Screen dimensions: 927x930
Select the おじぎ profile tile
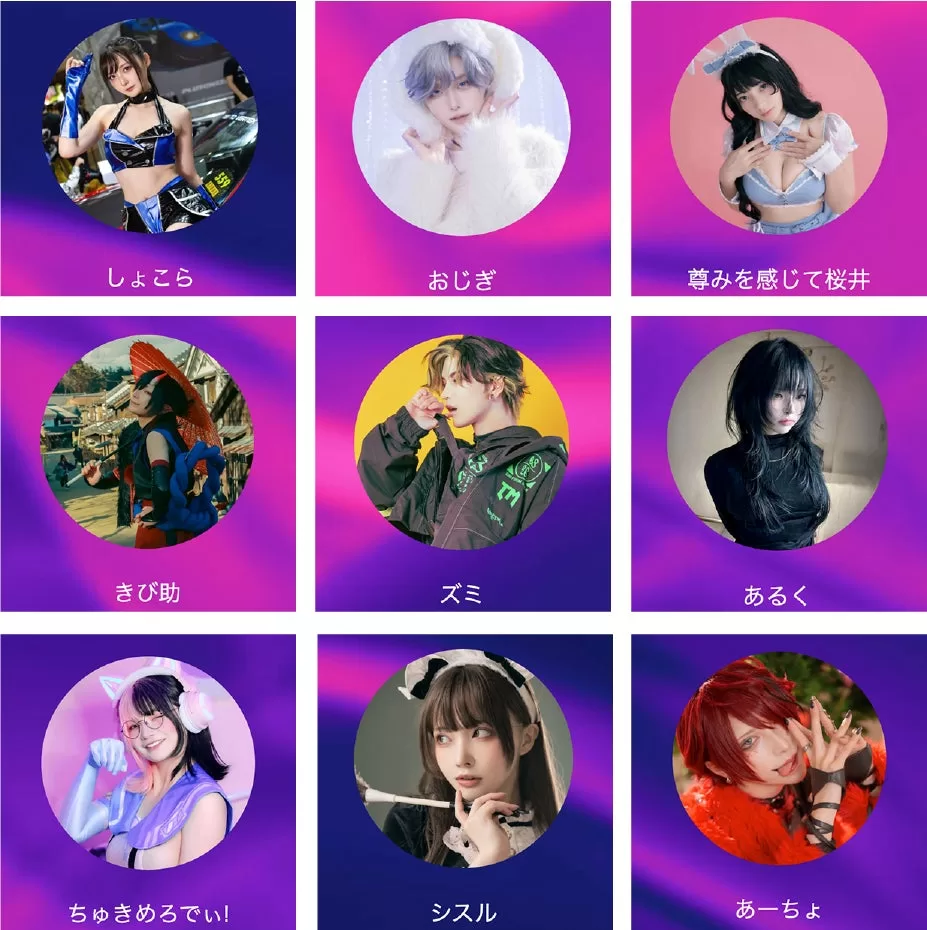(462, 129)
